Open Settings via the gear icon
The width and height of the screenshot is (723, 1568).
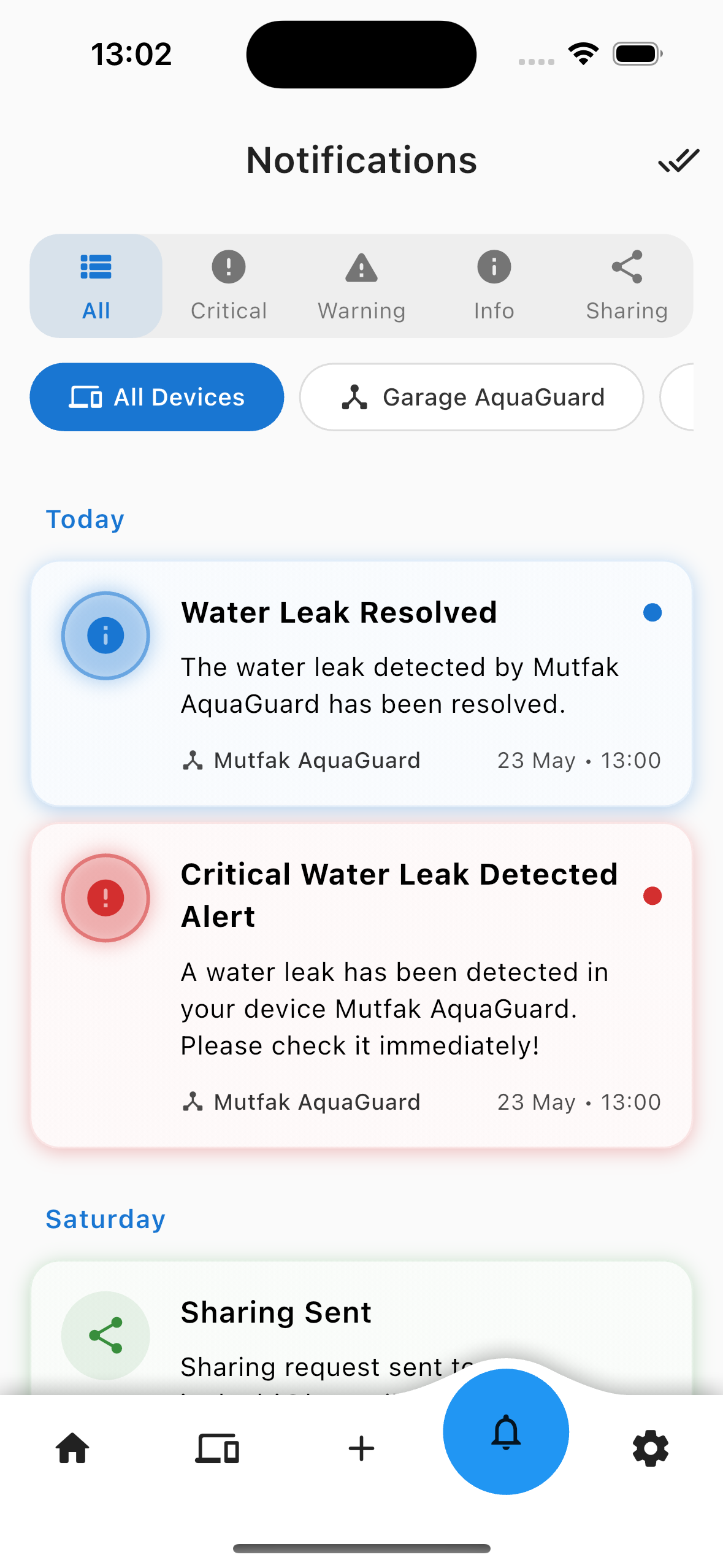coord(651,1448)
